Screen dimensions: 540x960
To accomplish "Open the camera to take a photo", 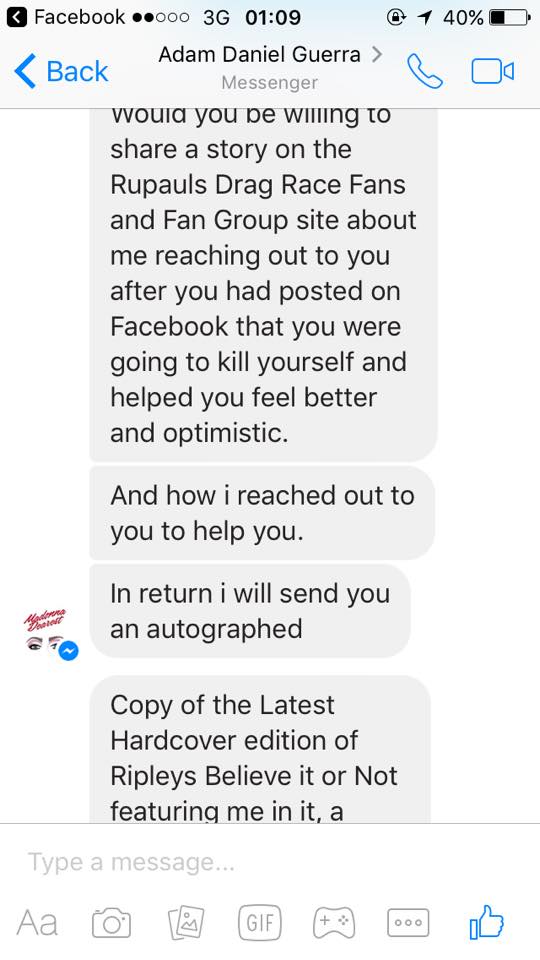I will pos(111,923).
